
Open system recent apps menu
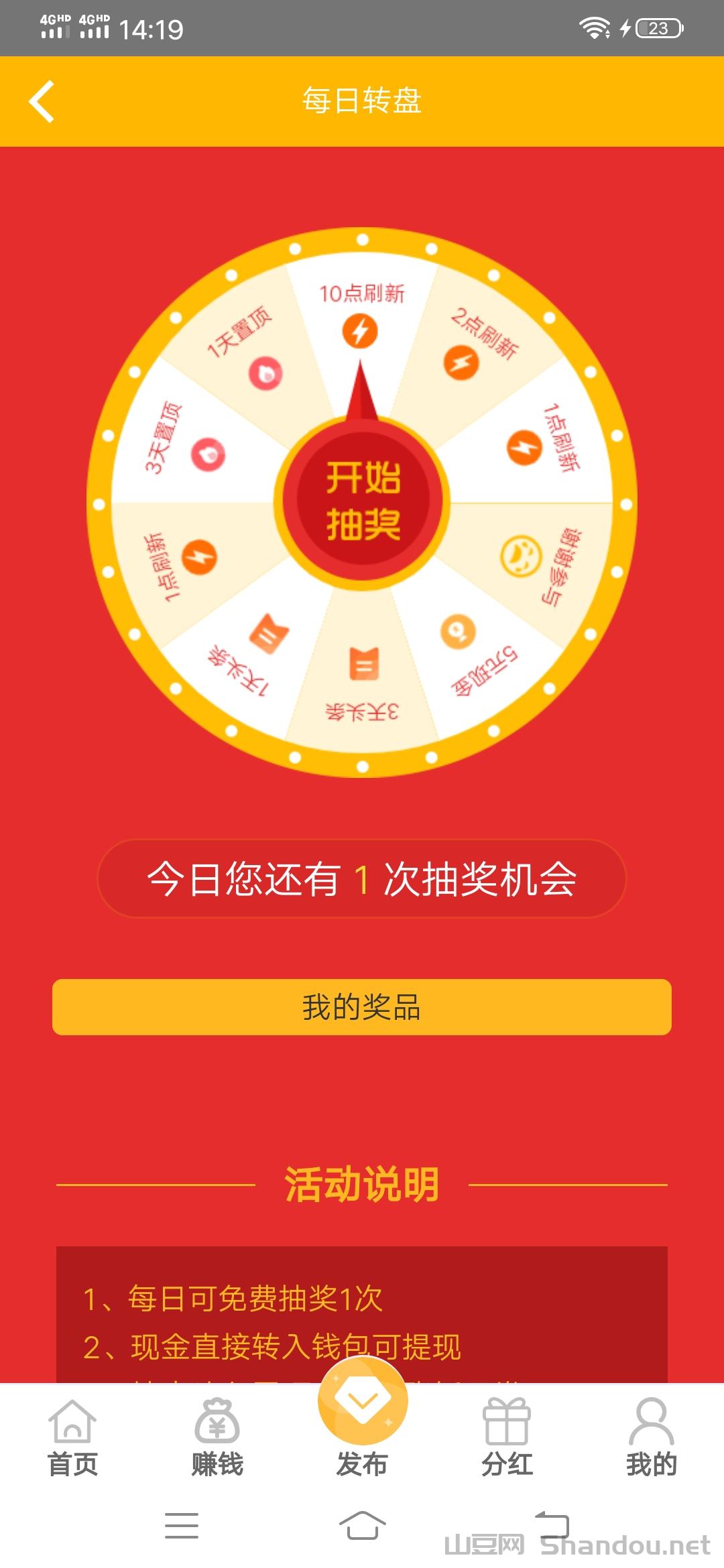pos(182,1525)
